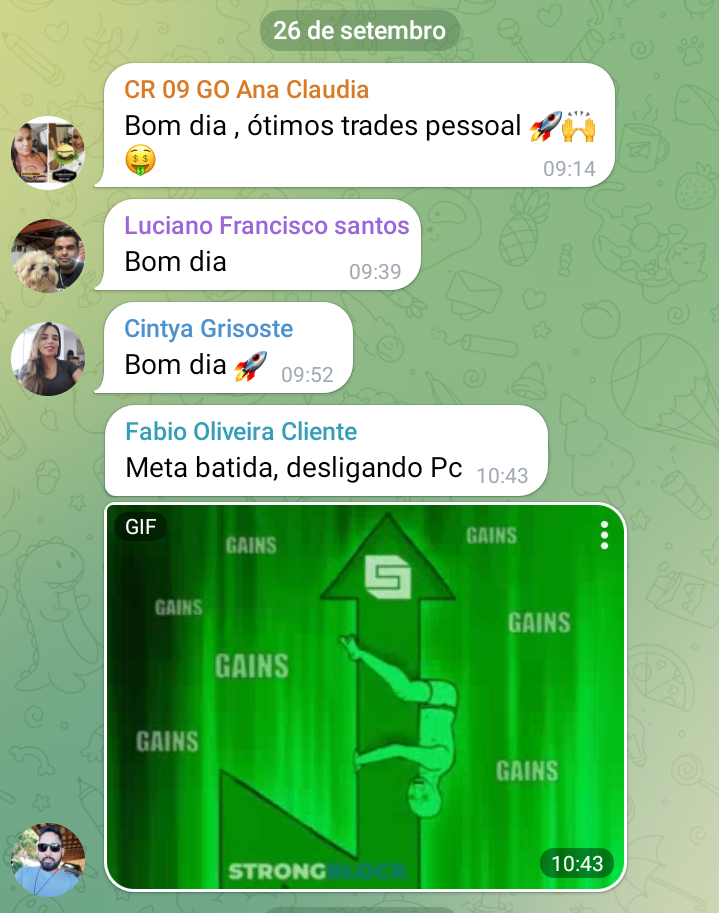Open Fabio Oliveira Cliente's avatar

pyautogui.click(x=48, y=860)
